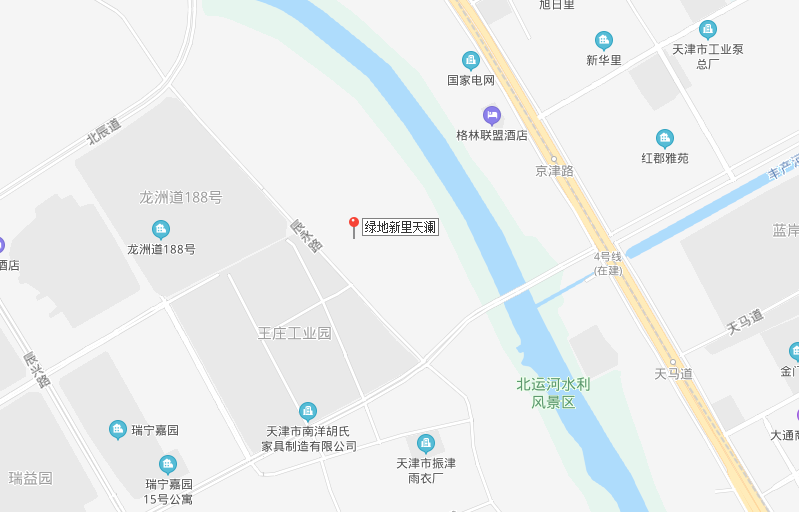
Task: Select the 瑞宁嘉园 marker
Action: coord(117,429)
